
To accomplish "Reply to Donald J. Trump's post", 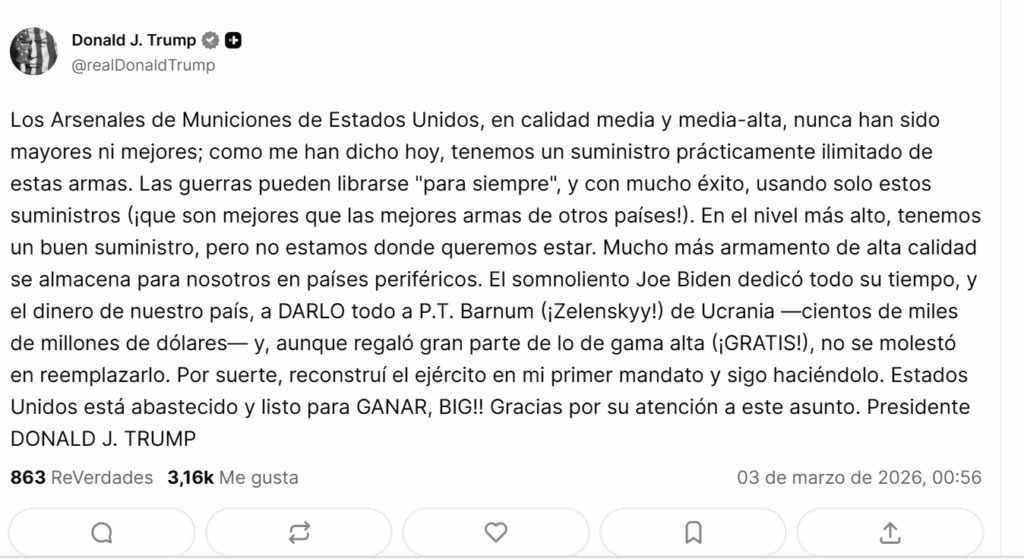I will click(101, 532).
